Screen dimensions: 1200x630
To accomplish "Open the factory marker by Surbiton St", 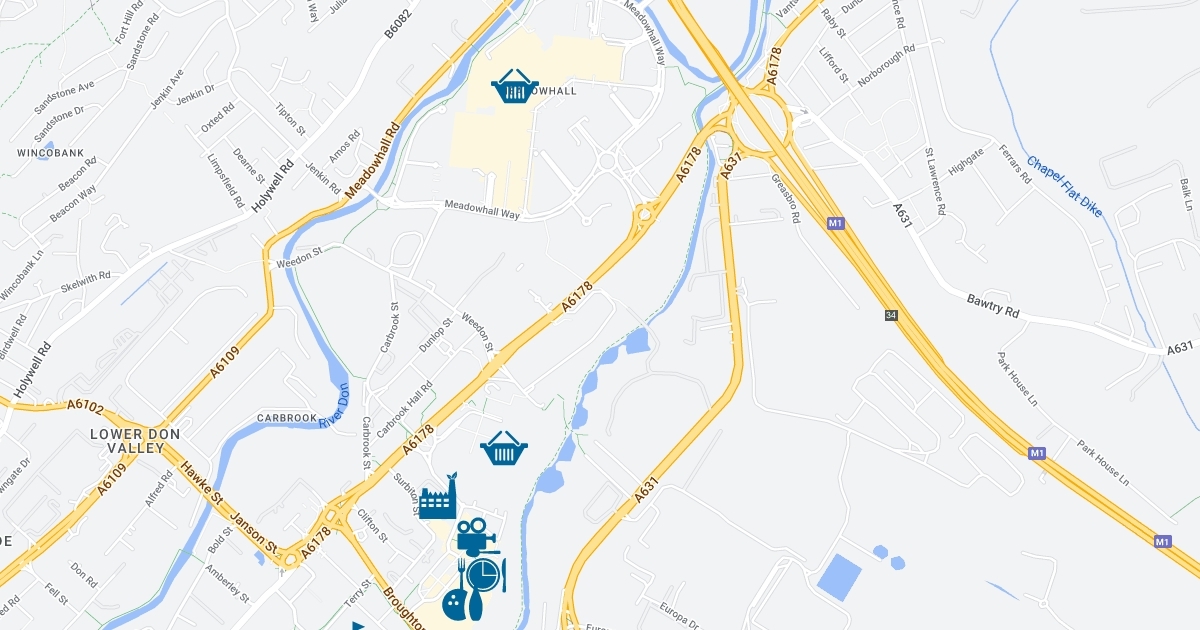I will point(438,497).
